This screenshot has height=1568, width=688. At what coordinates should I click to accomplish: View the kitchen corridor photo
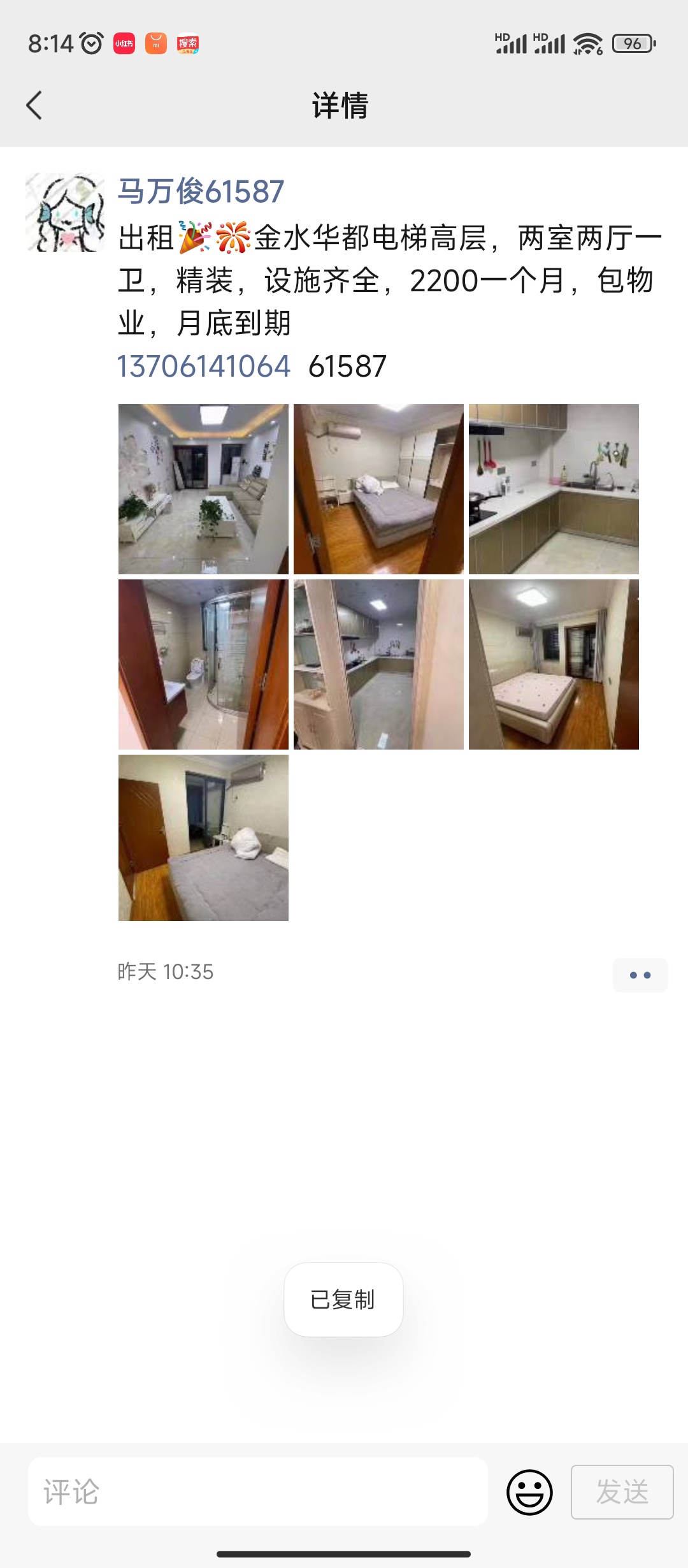(378, 664)
